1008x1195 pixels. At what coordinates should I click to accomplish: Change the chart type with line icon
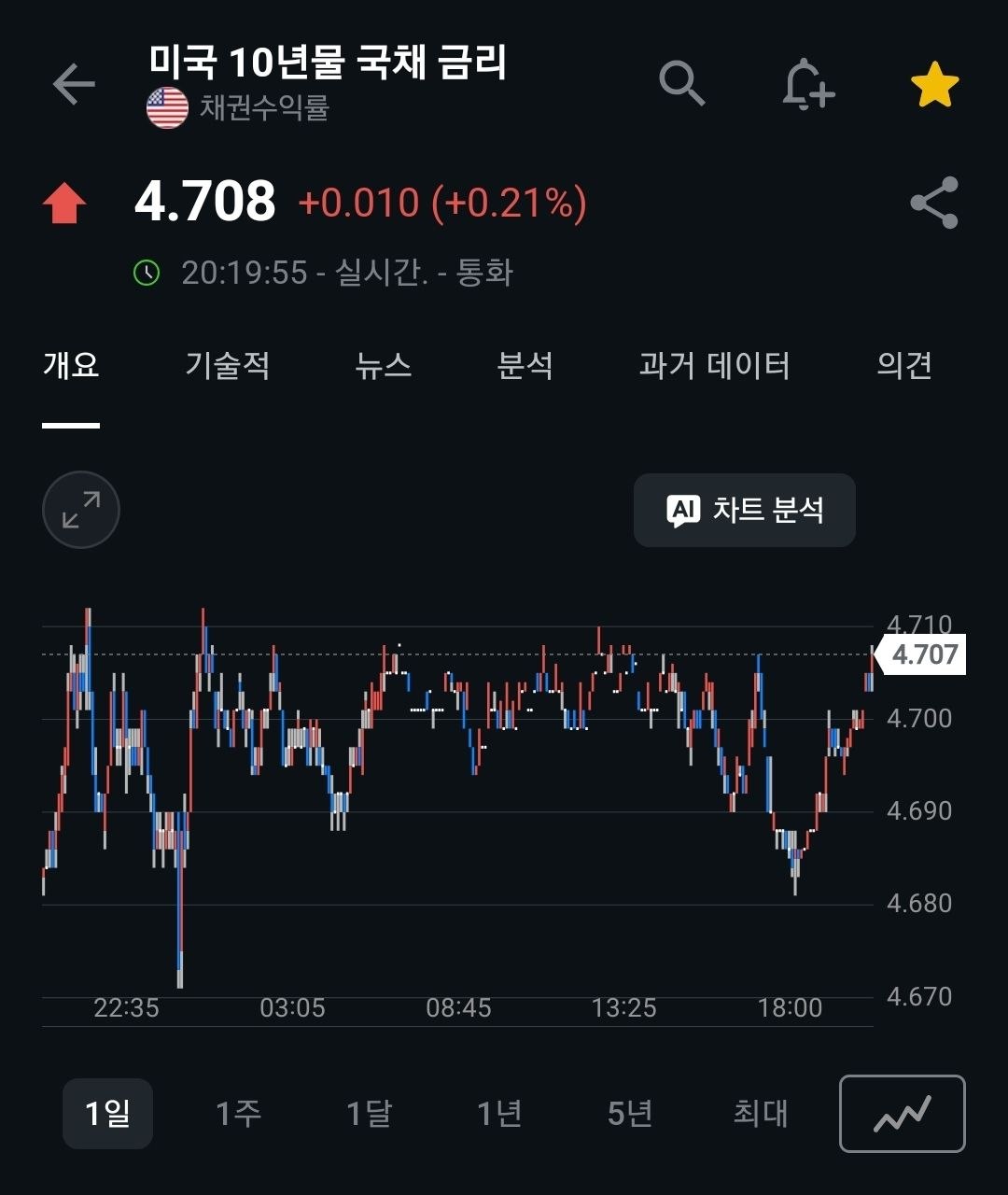[x=903, y=1114]
